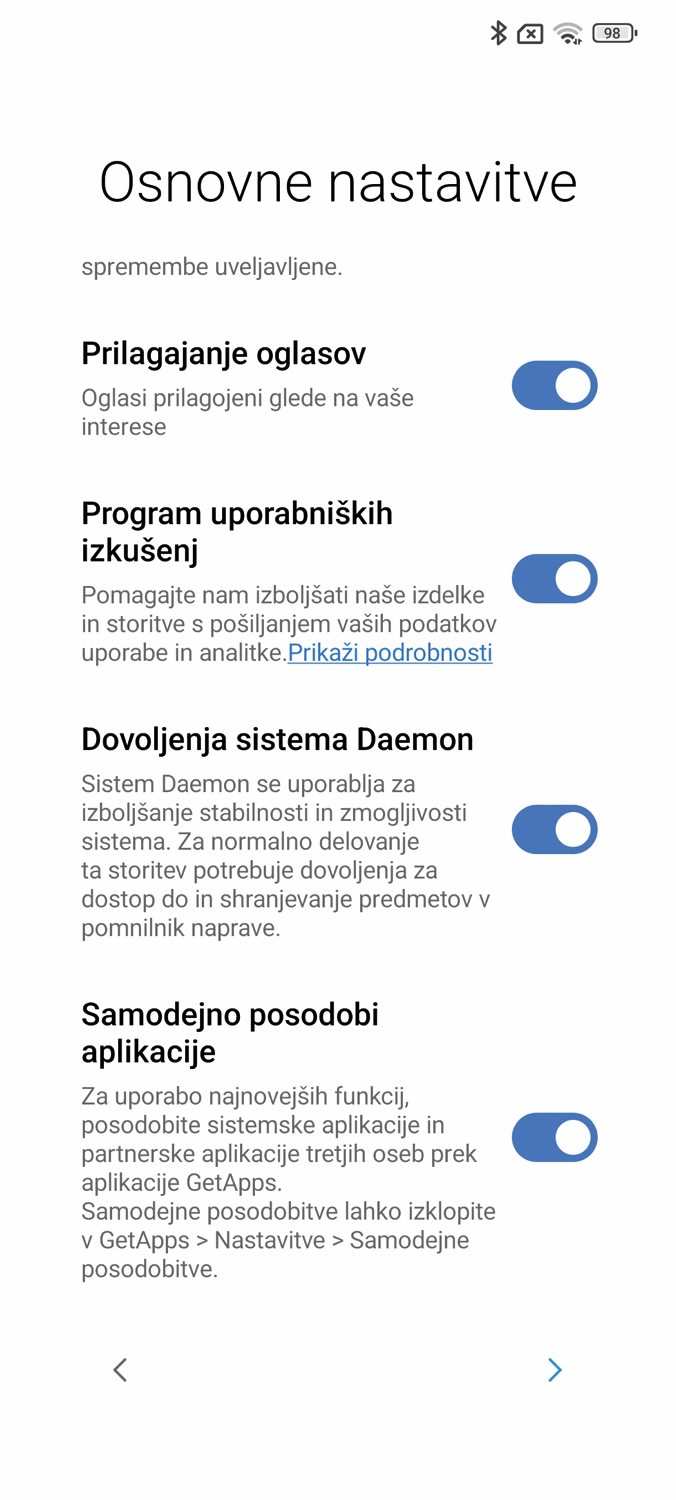Disable Program uporabniških izkušenj toggle
Image resolution: width=676 pixels, height=1500 pixels.
pyautogui.click(x=554, y=579)
